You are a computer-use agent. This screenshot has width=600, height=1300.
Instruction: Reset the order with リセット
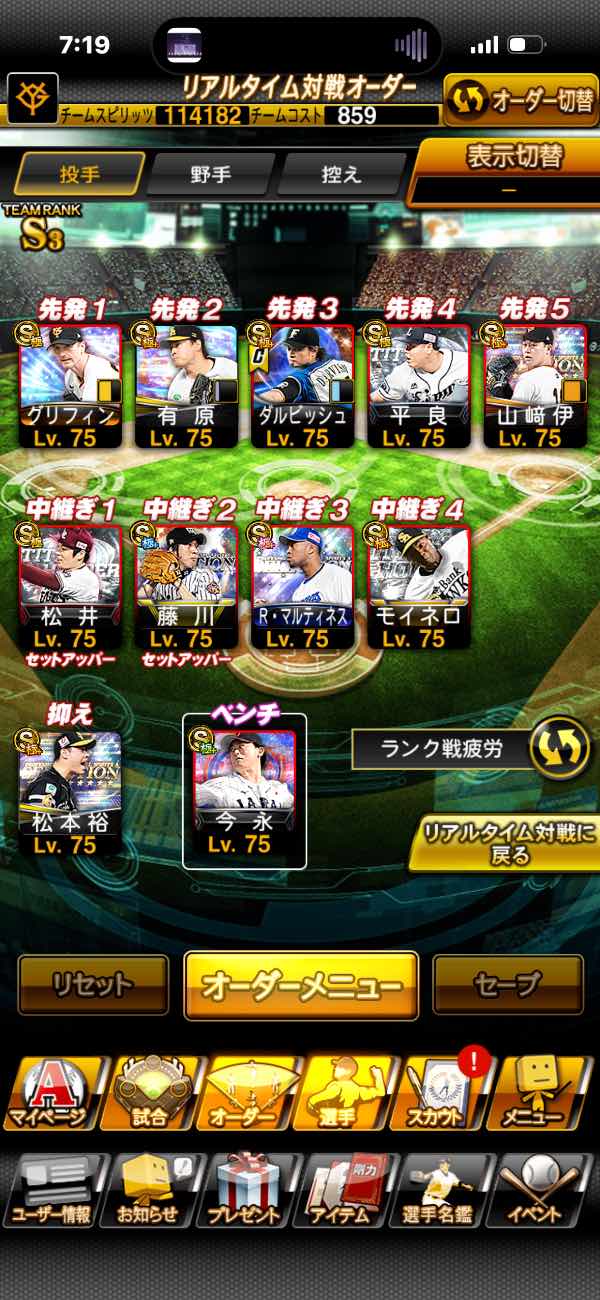click(93, 985)
